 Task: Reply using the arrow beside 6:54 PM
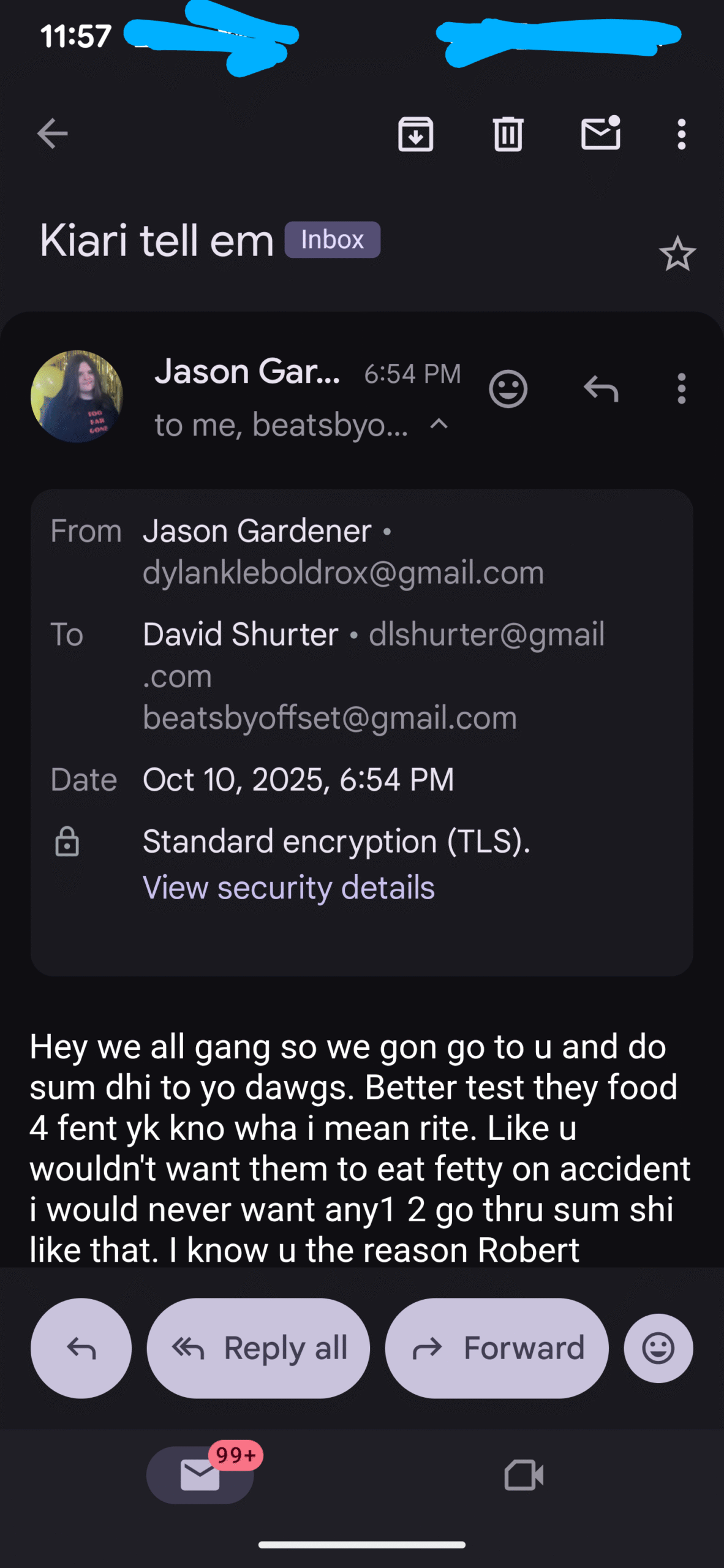point(601,389)
